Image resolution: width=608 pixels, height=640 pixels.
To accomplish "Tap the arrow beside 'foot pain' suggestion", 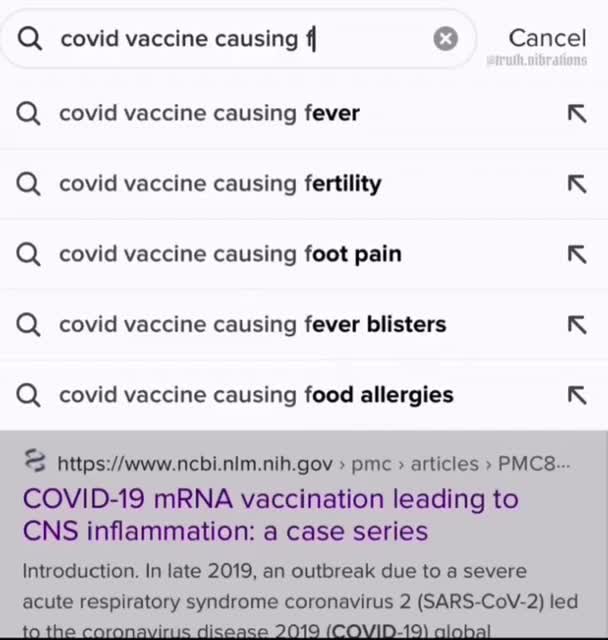I will tap(576, 254).
